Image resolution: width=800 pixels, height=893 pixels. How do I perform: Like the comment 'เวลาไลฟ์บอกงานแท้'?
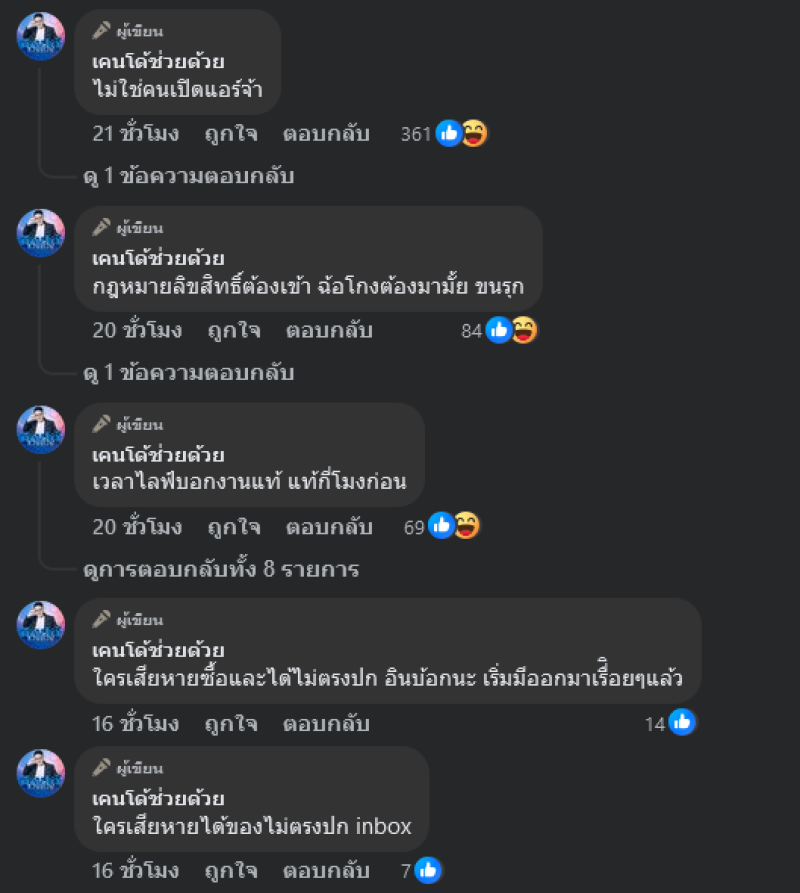point(234,526)
